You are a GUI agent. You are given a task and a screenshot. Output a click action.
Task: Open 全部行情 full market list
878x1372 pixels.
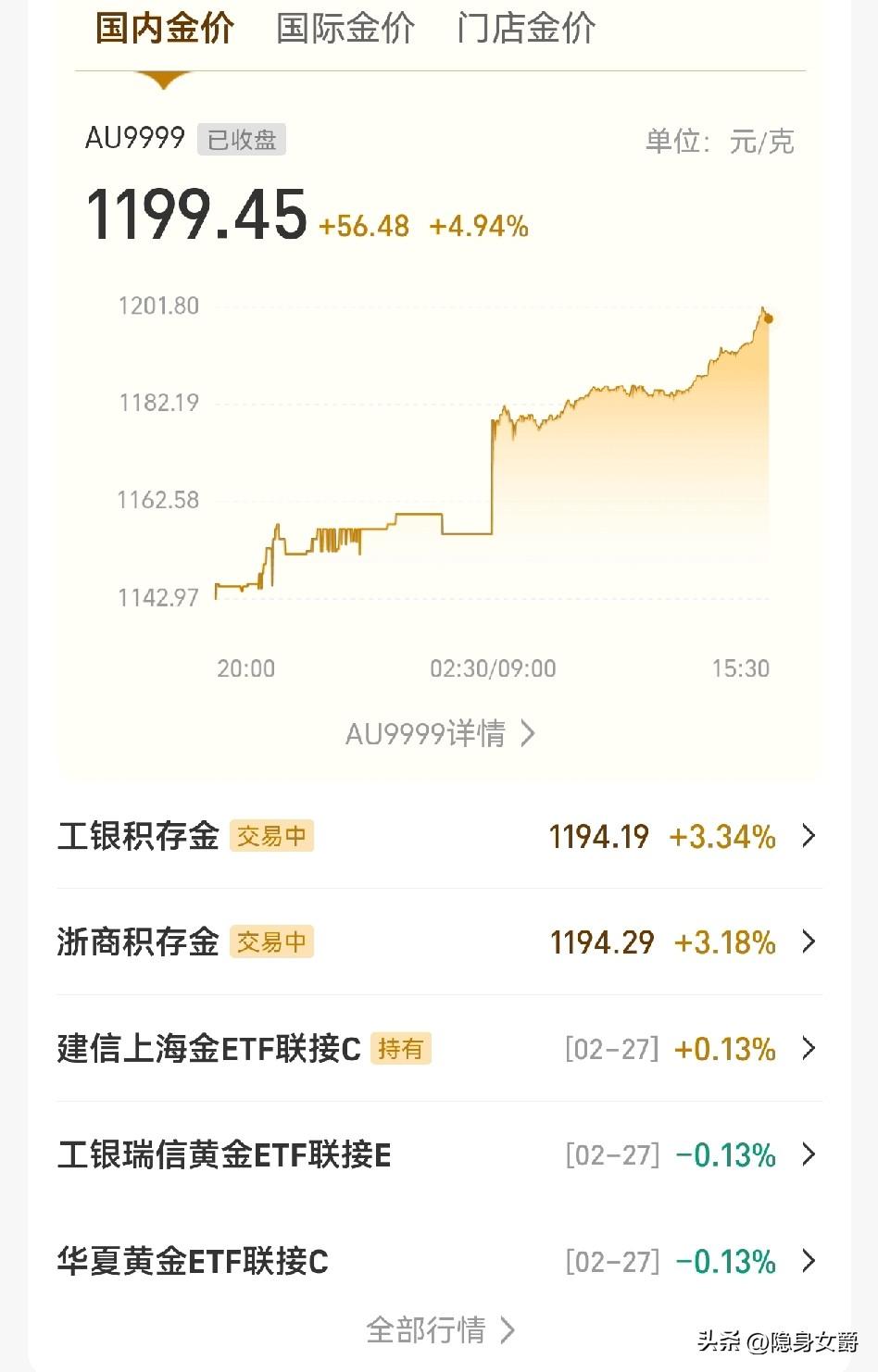pyautogui.click(x=439, y=1329)
